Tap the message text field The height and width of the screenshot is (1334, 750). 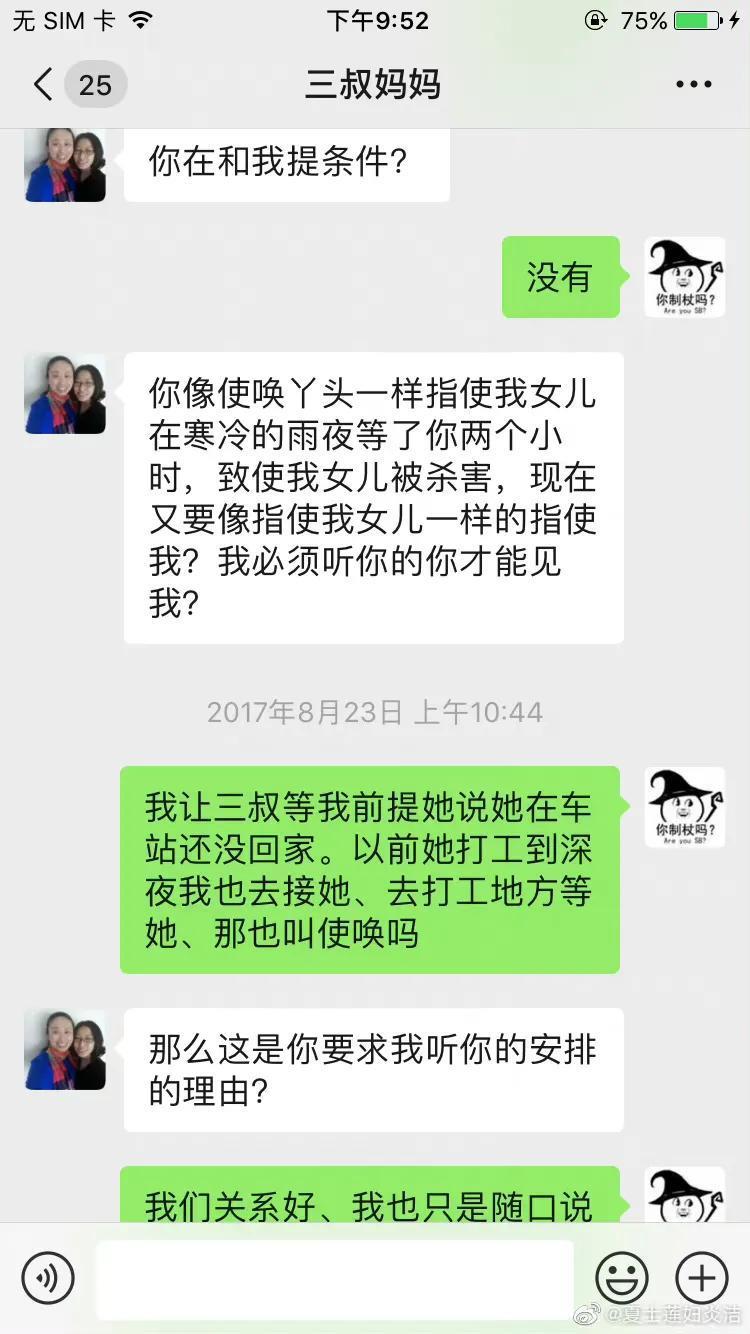(335, 1277)
